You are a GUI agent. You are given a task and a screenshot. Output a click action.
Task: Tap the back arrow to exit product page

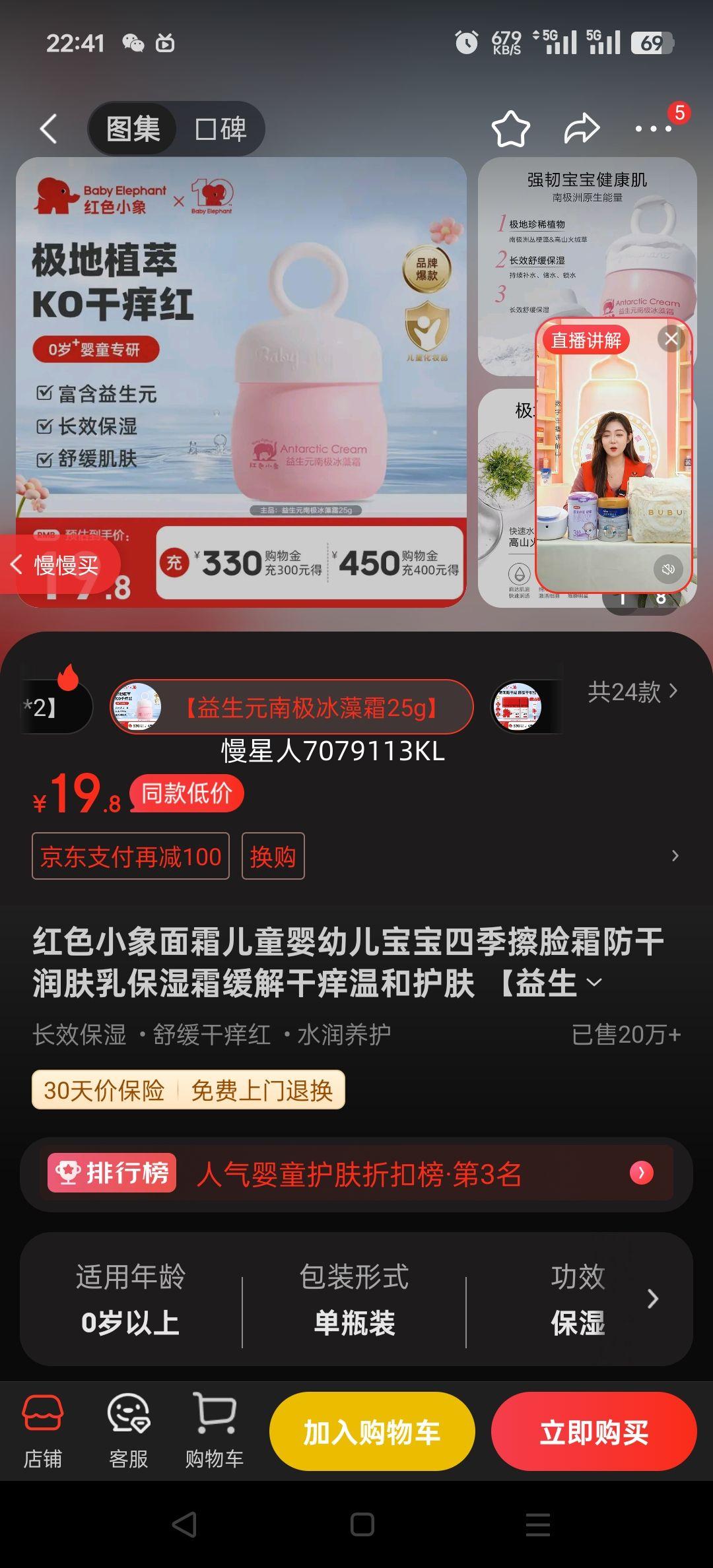click(x=48, y=129)
